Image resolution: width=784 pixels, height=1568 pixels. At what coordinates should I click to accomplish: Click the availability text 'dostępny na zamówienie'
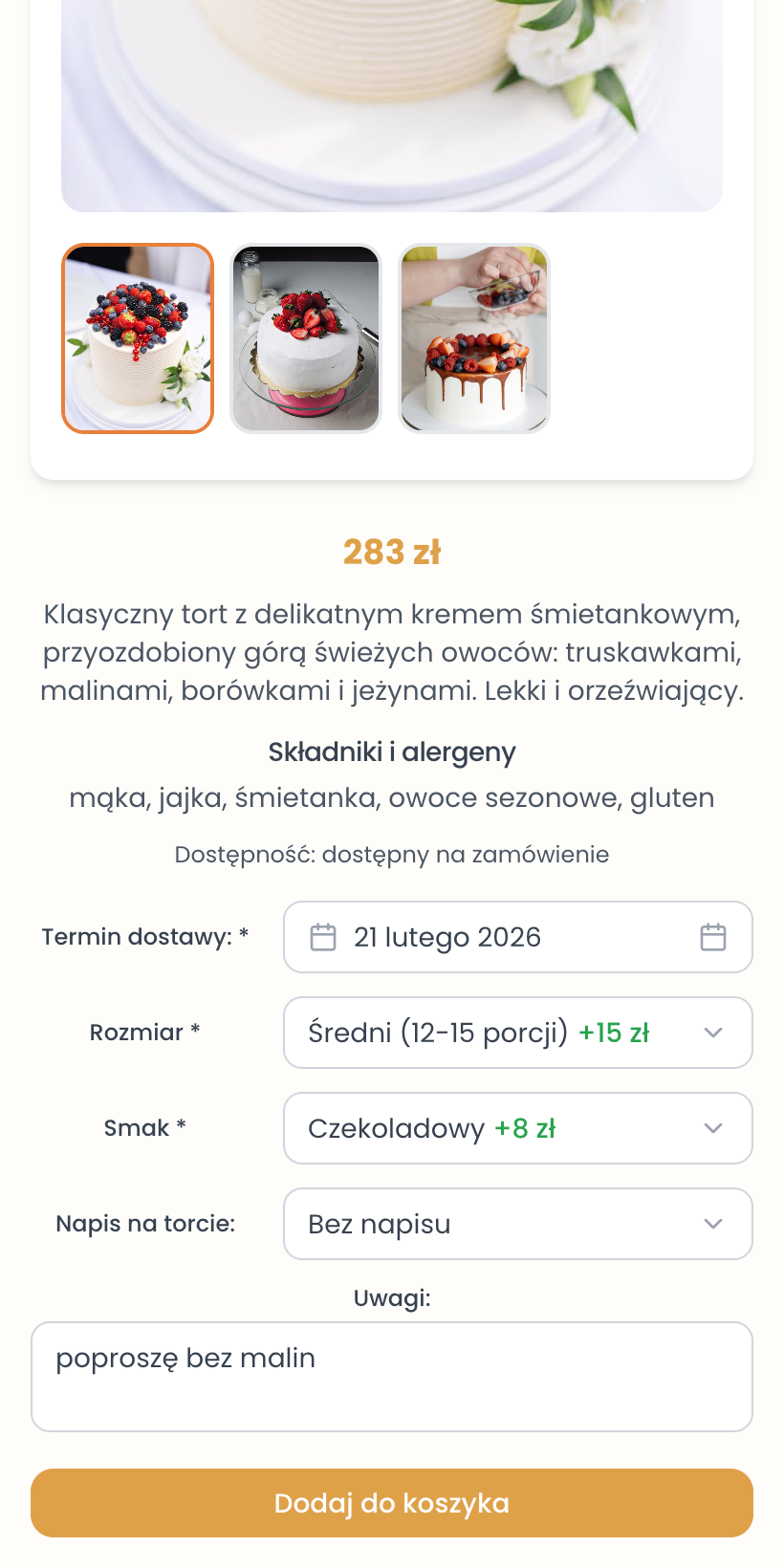(465, 855)
